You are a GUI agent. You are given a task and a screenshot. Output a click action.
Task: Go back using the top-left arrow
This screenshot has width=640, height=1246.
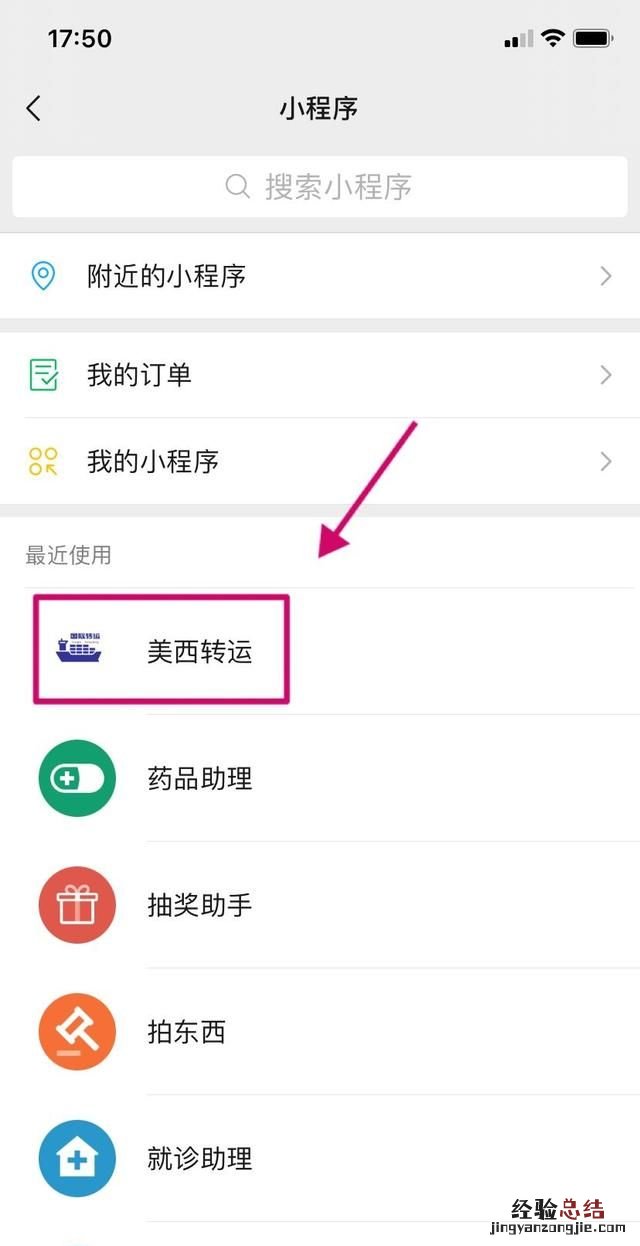click(x=34, y=109)
